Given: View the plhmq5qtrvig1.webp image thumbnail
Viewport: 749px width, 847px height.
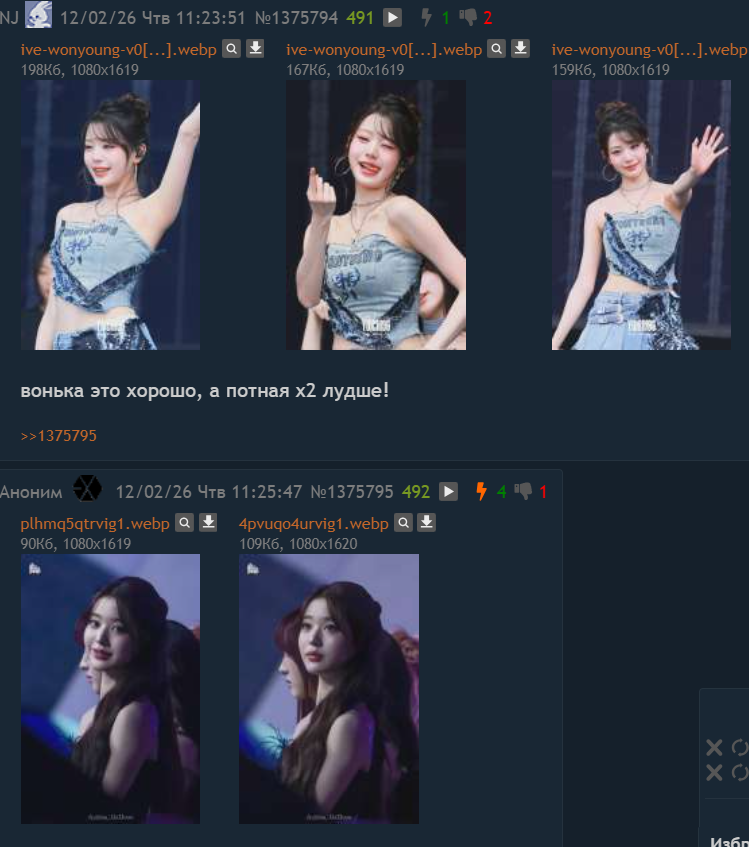Looking at the screenshot, I should [110, 688].
